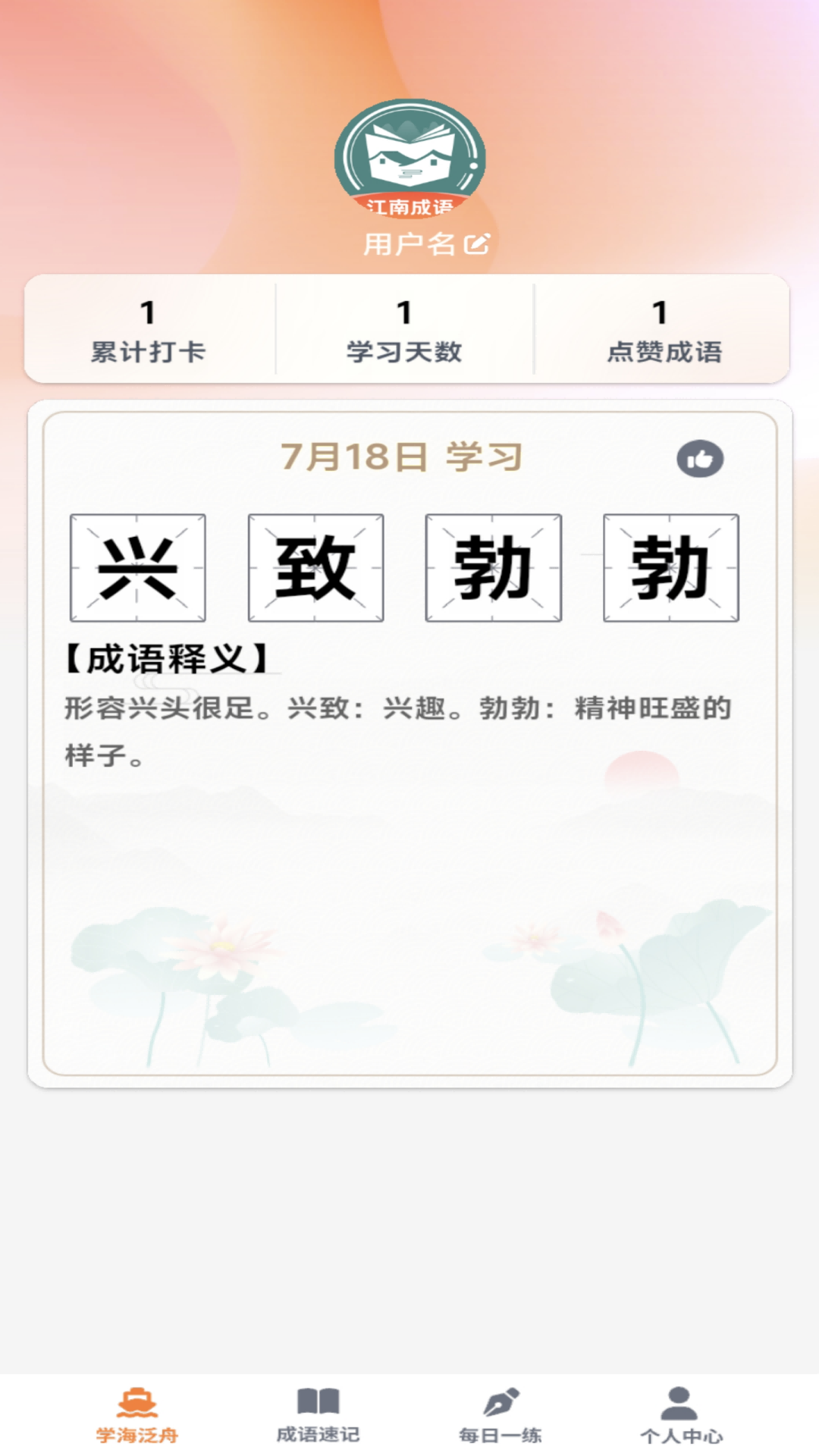The width and height of the screenshot is (819, 1456).
Task: View the 点赞成语 list
Action: coord(663,330)
